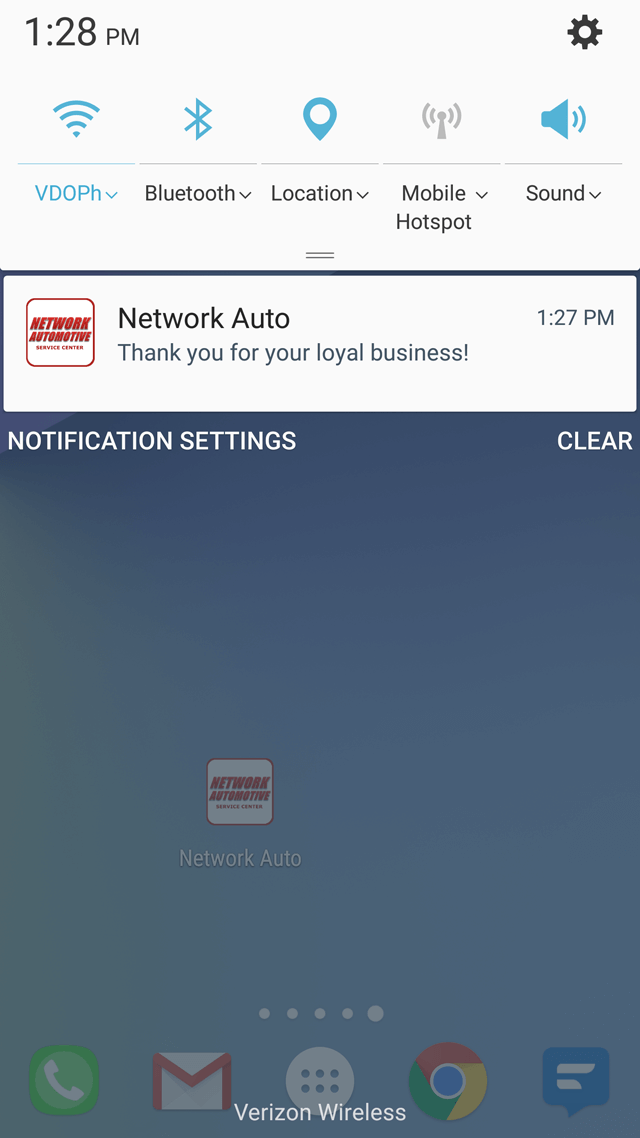Open settings via the gear icon
640x1138 pixels.
click(x=584, y=33)
